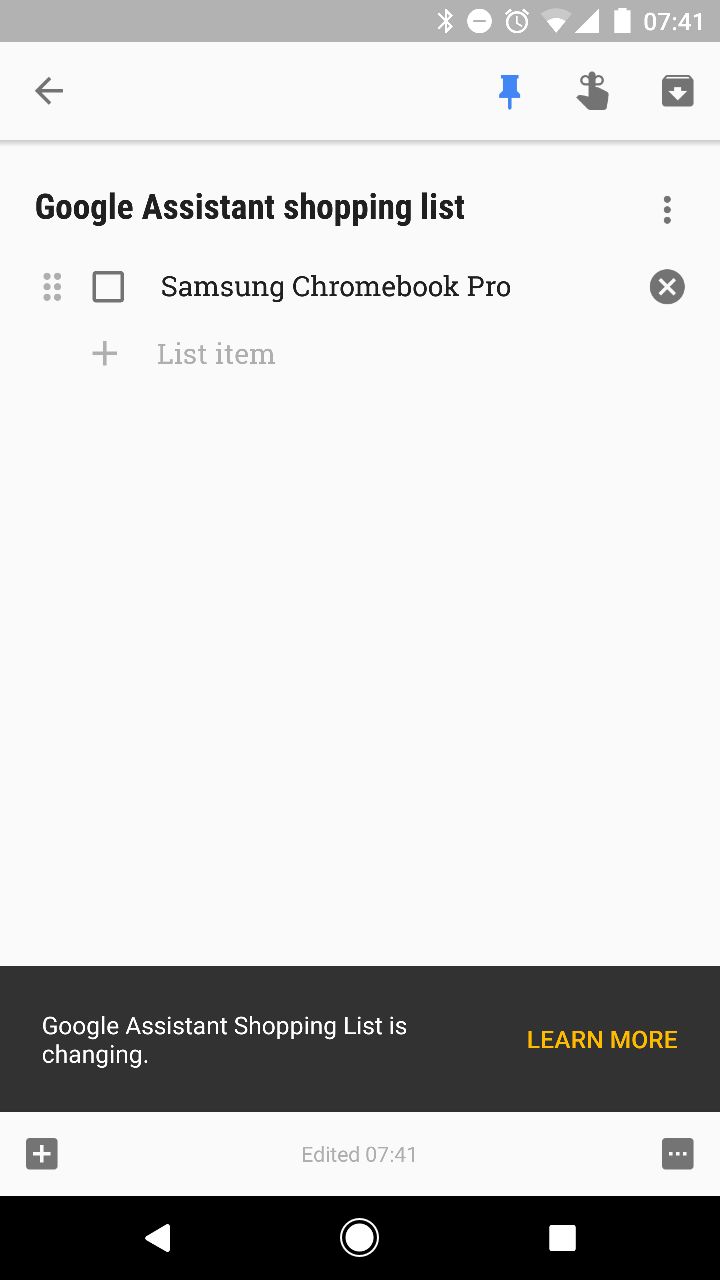Archive this note
The width and height of the screenshot is (720, 1280).
pos(677,92)
